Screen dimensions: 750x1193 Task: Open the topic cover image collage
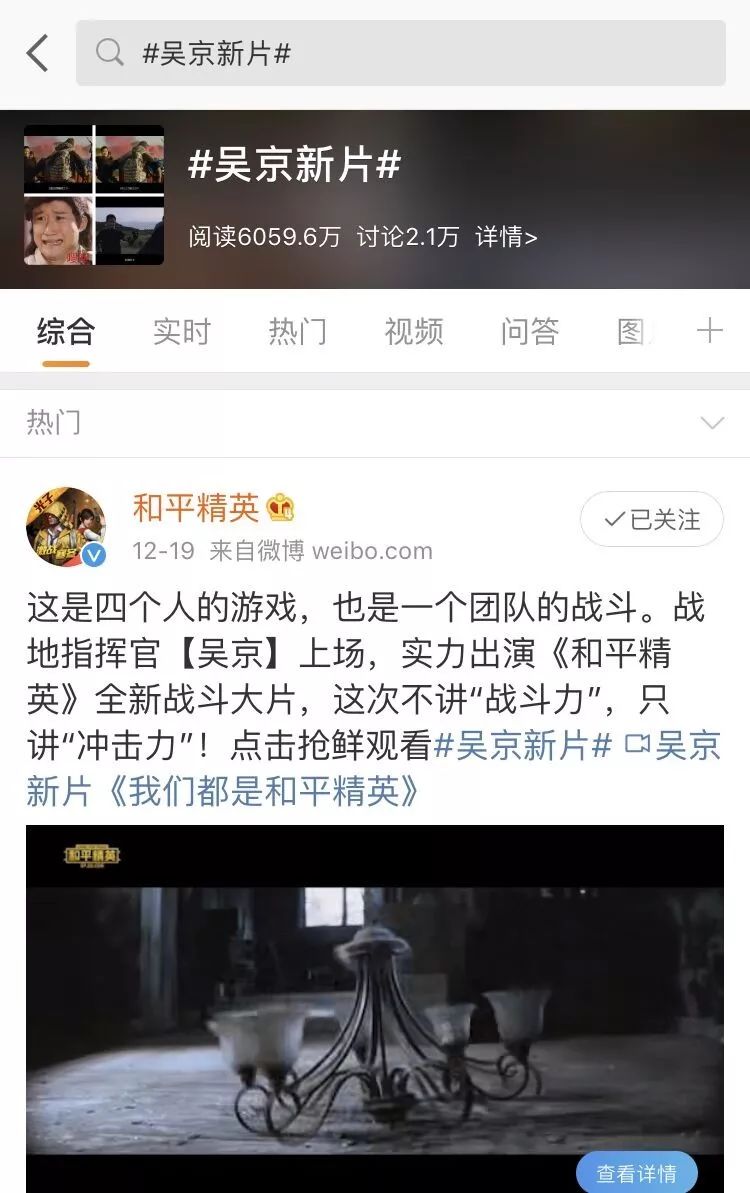(x=94, y=195)
